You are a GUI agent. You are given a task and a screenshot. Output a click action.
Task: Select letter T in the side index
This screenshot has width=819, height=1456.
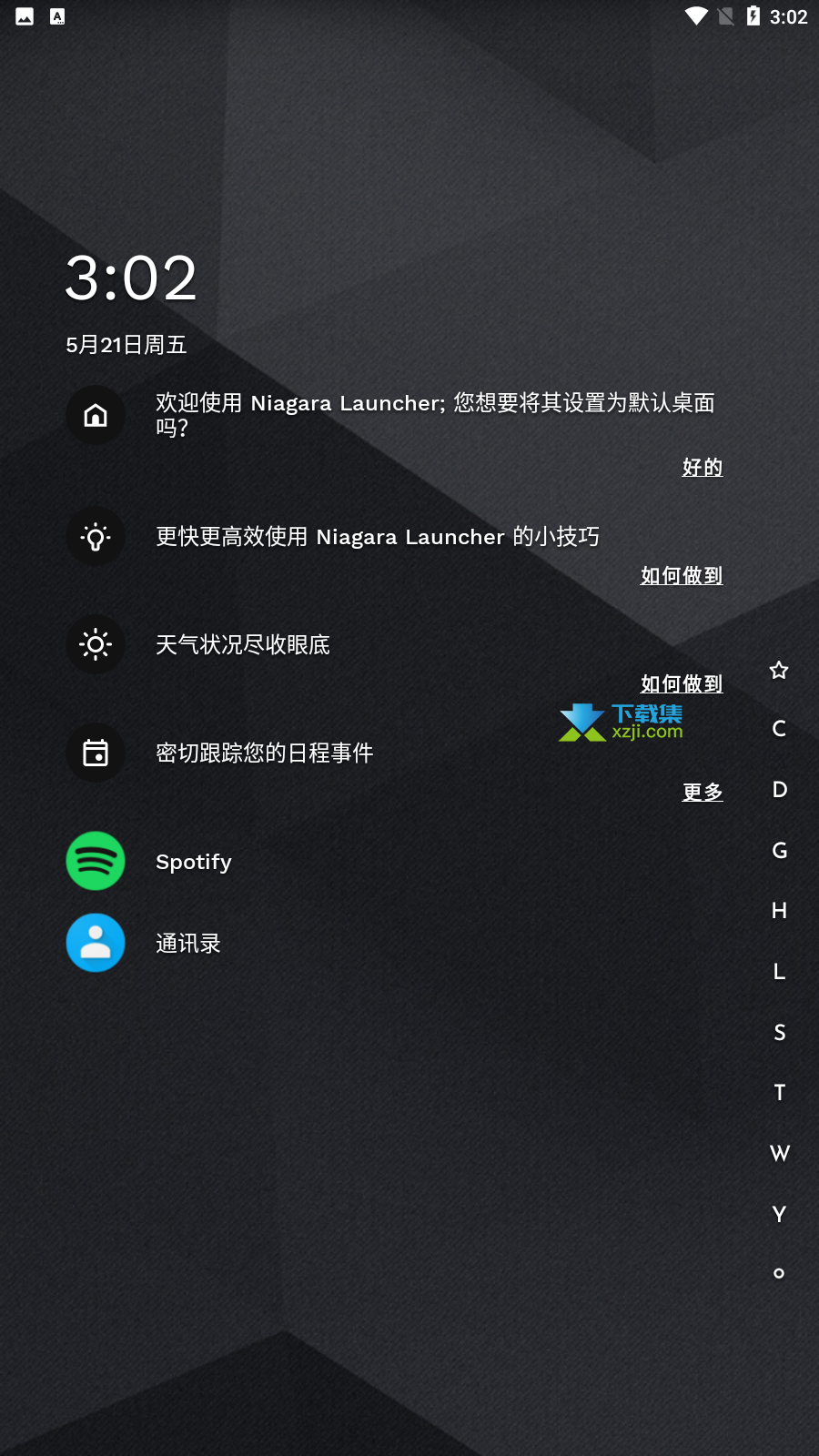pos(780,1092)
